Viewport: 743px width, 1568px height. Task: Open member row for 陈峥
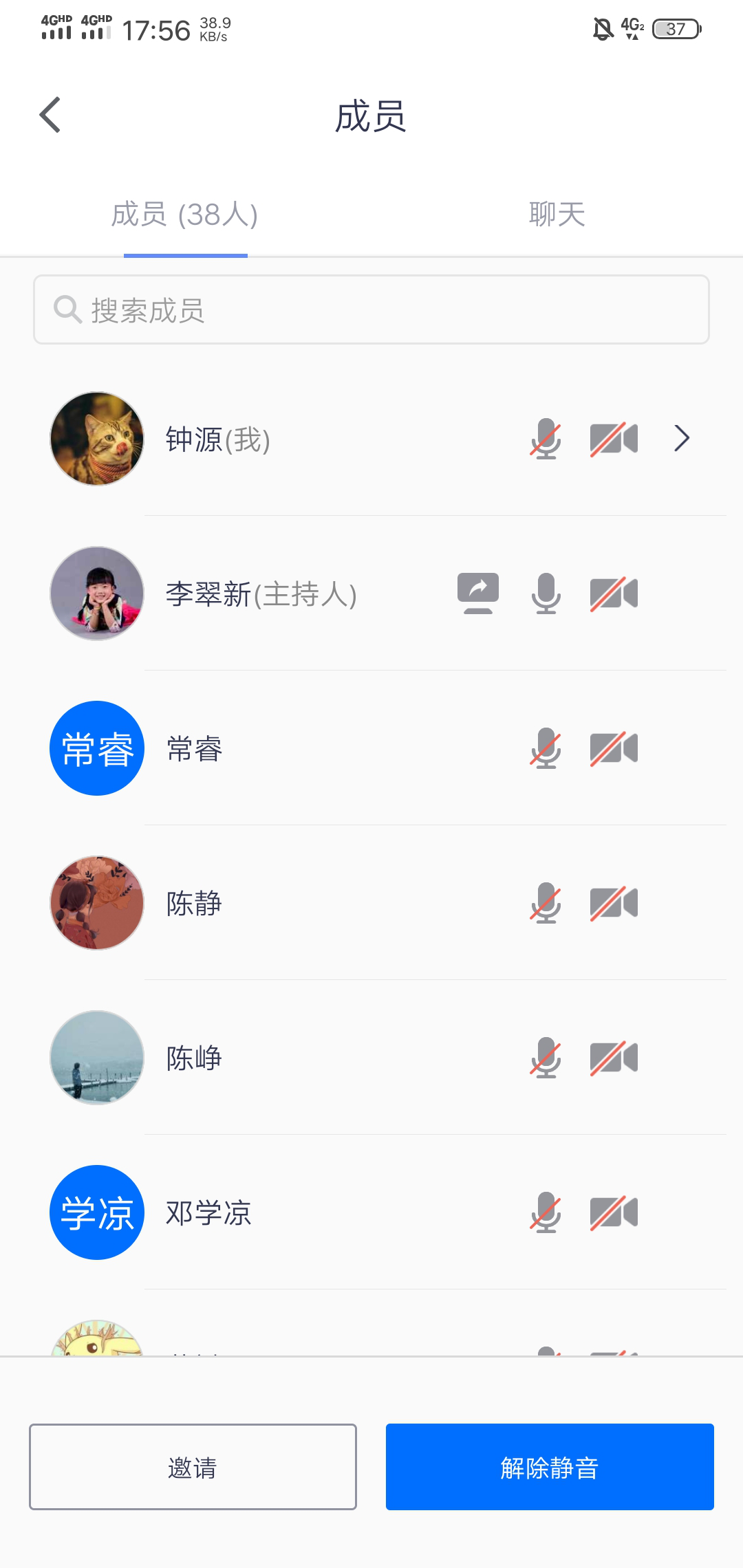click(x=195, y=1058)
